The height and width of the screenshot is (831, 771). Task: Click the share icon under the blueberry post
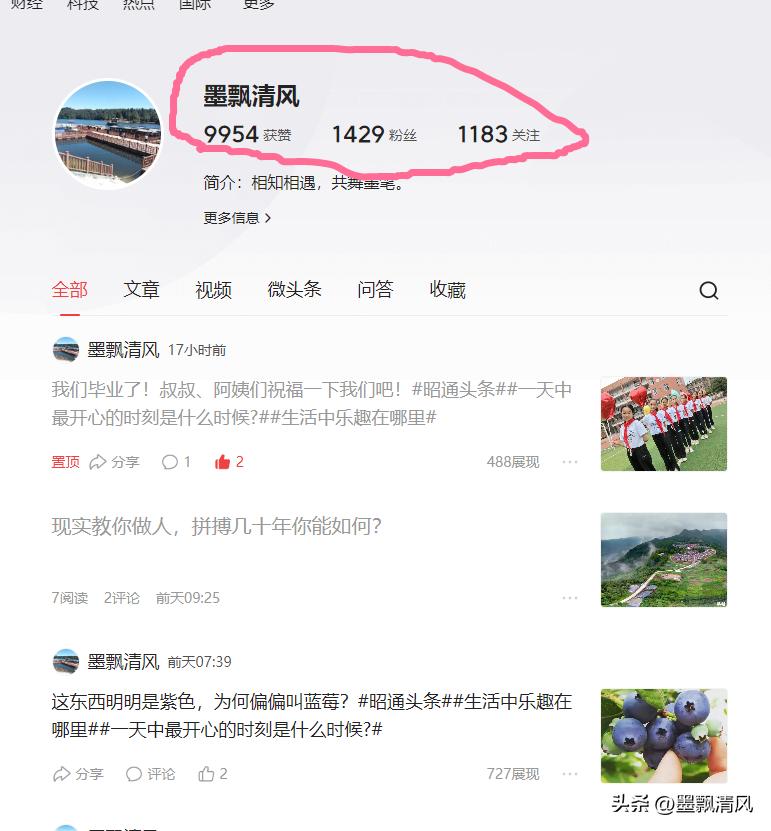point(60,774)
